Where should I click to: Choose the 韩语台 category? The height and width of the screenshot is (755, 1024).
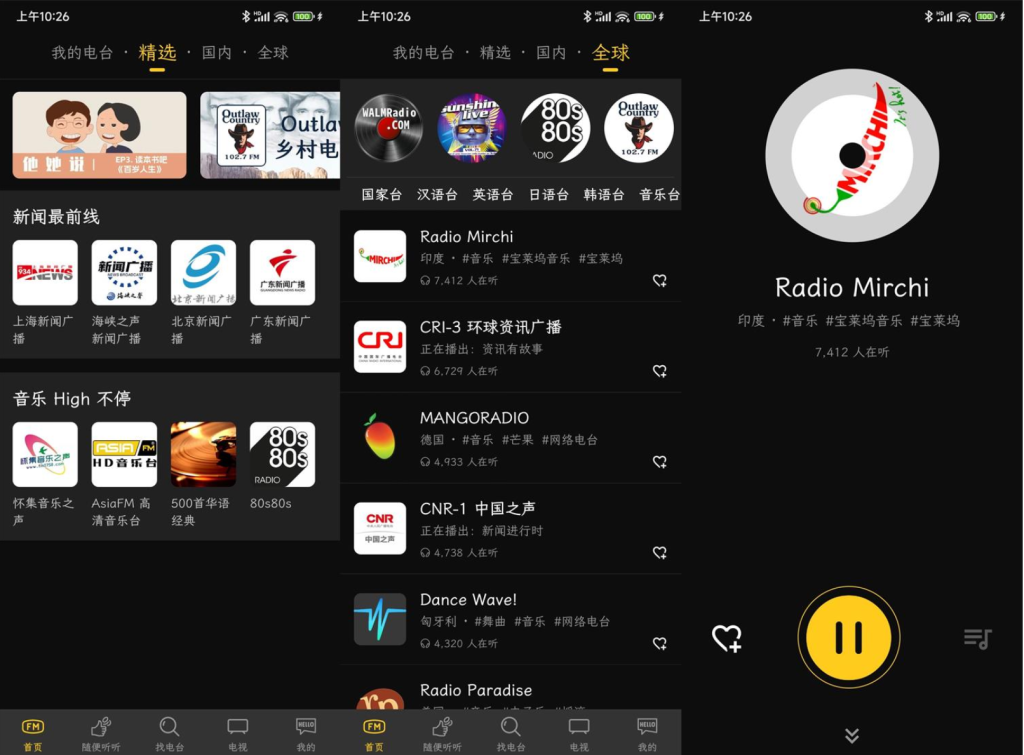coord(604,195)
